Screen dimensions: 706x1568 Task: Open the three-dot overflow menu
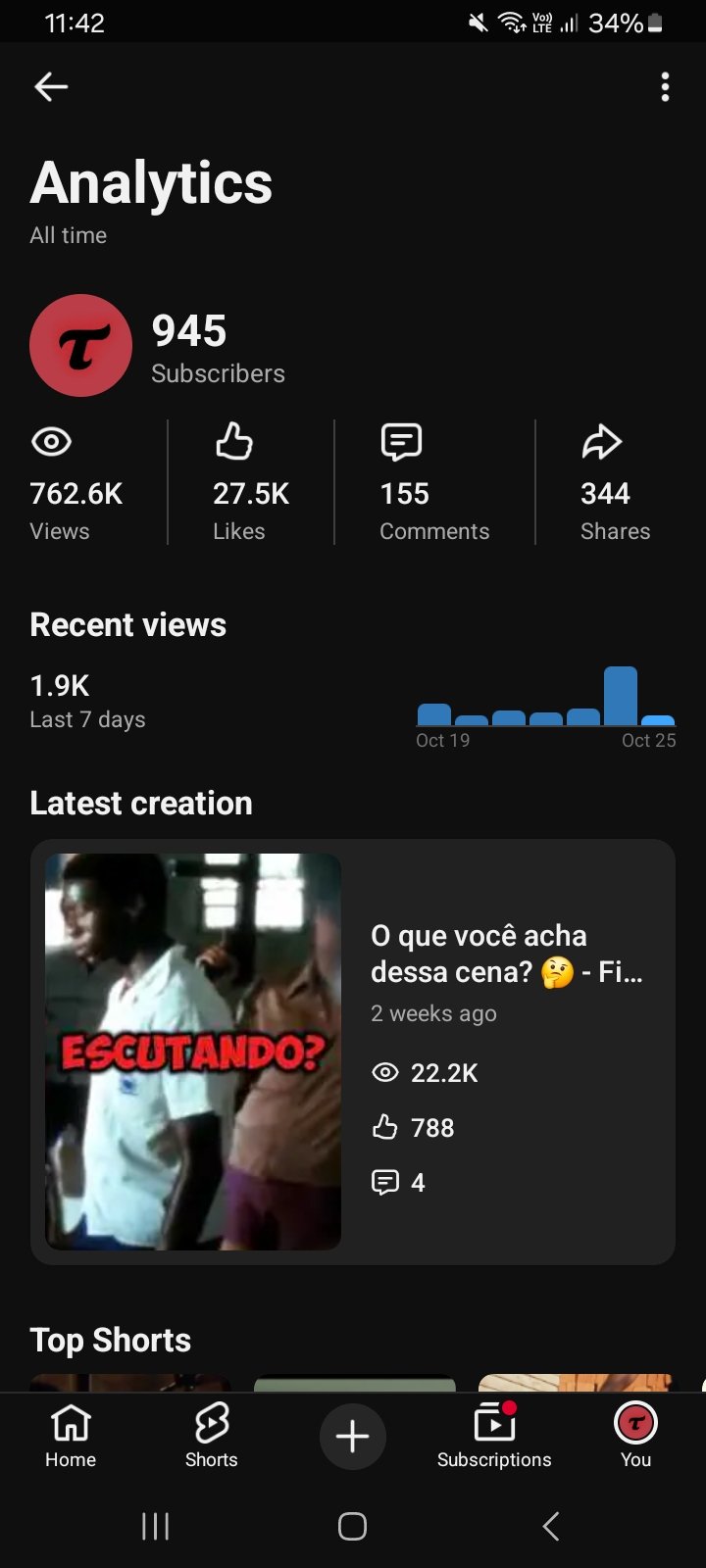665,87
